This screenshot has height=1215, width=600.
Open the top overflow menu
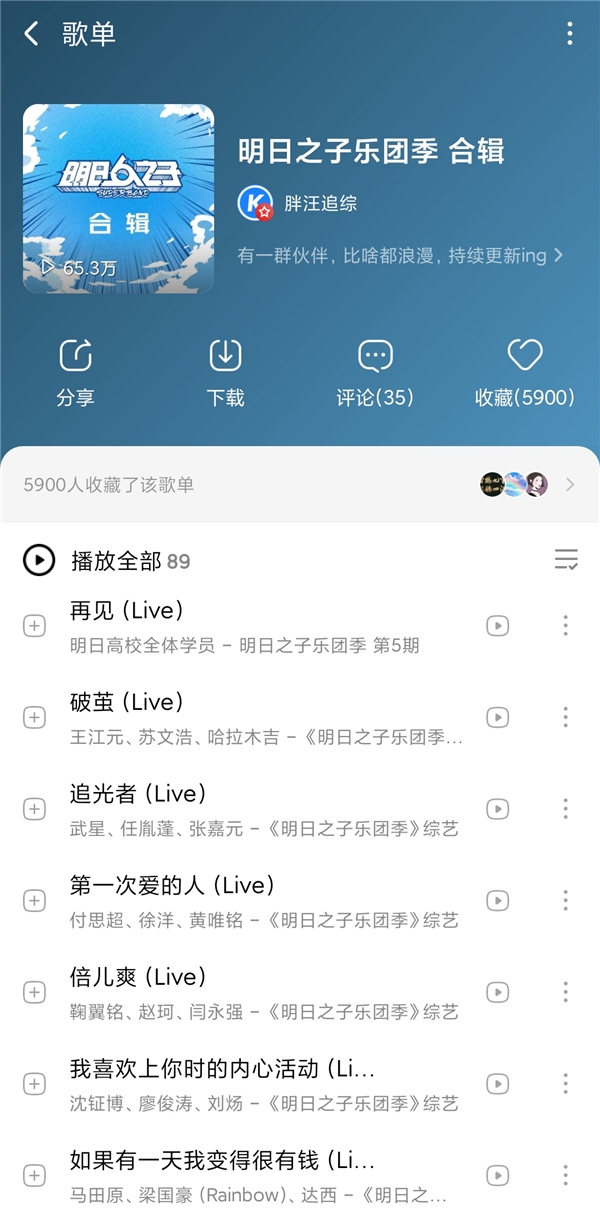pos(569,34)
